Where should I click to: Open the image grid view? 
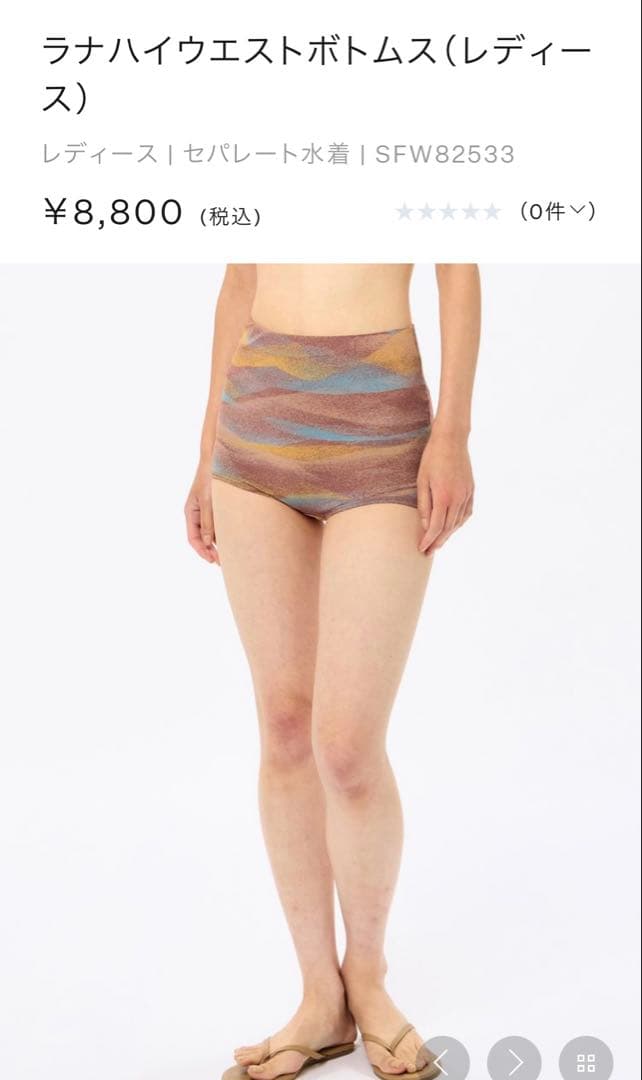586,1061
